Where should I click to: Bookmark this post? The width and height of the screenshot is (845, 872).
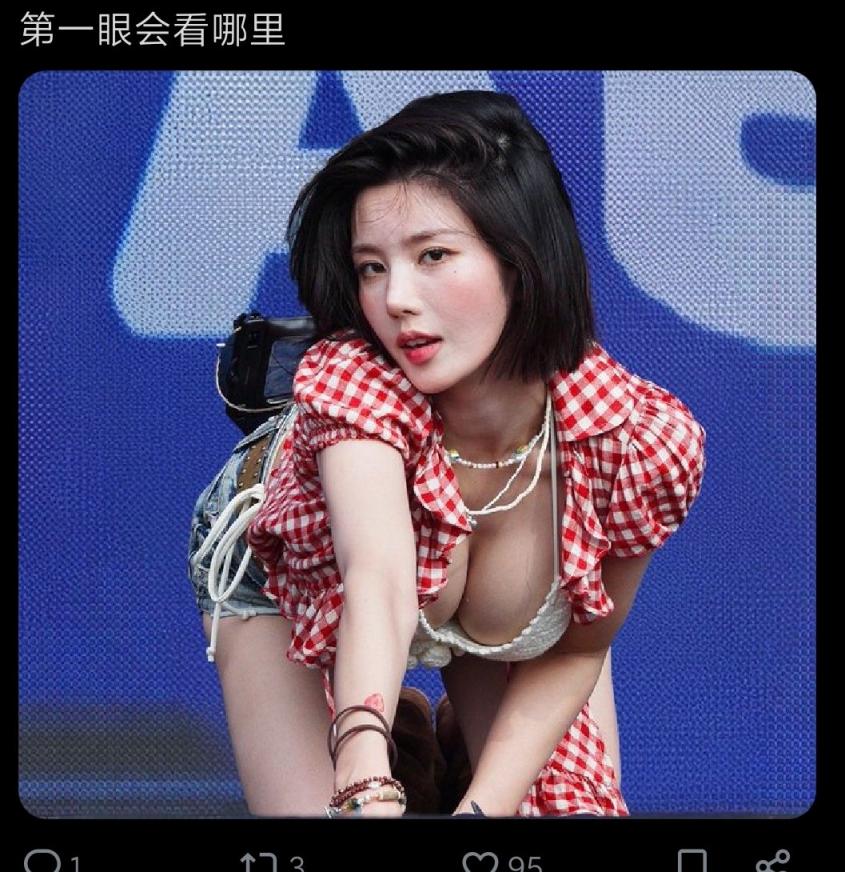pos(691,862)
